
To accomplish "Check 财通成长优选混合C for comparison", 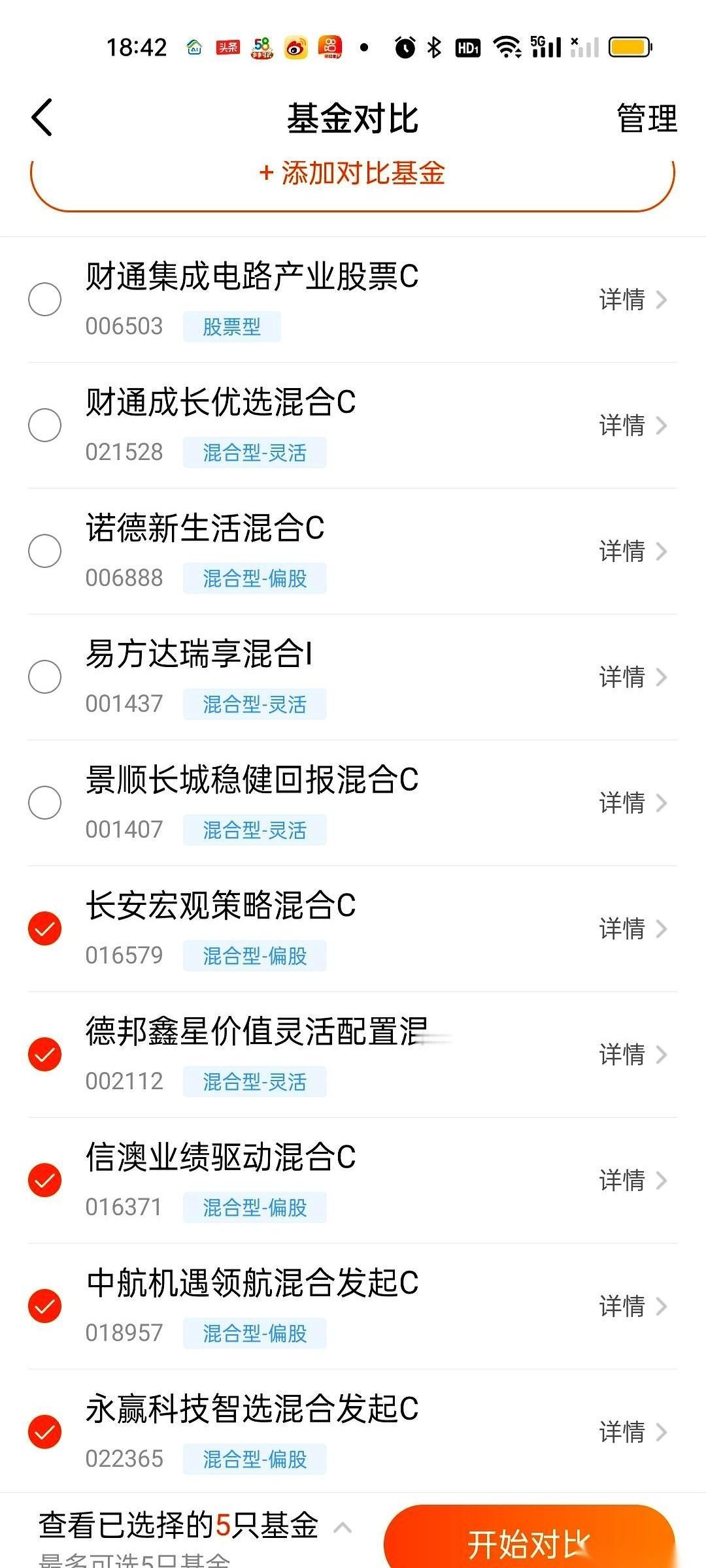I will 45,425.
